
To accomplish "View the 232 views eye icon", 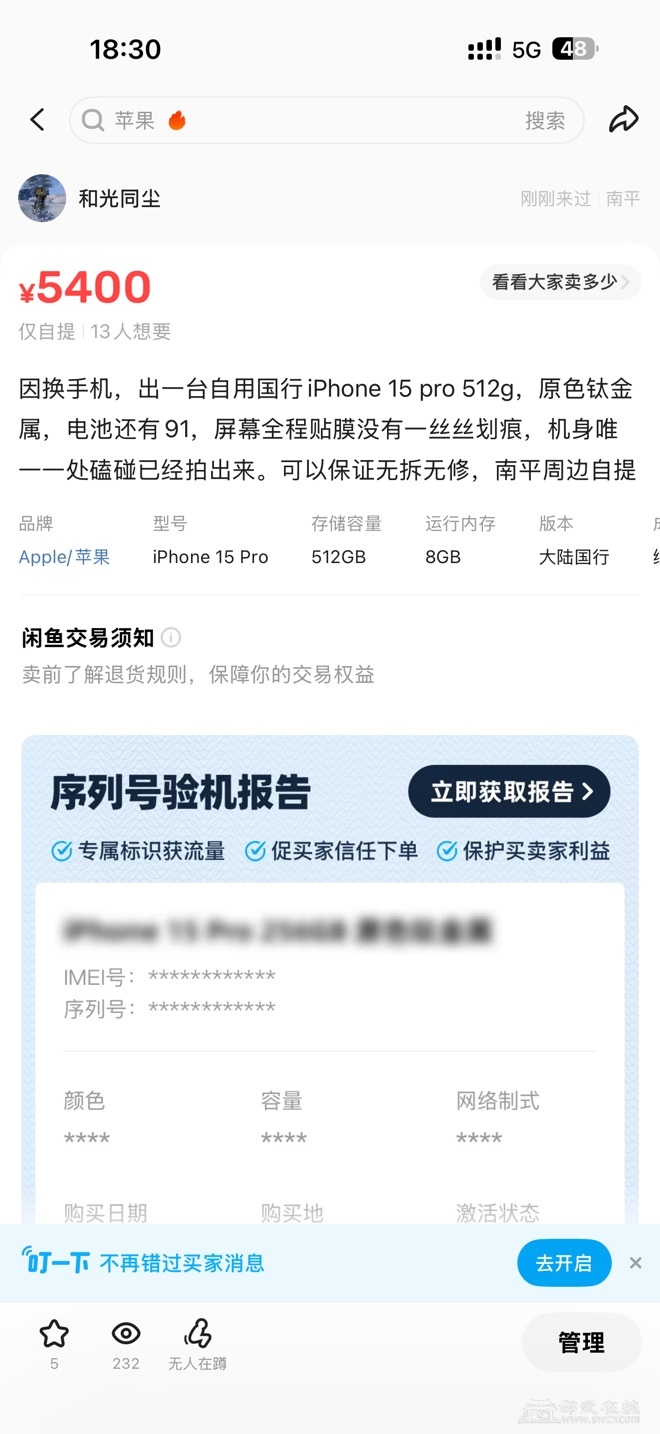I will [126, 1334].
